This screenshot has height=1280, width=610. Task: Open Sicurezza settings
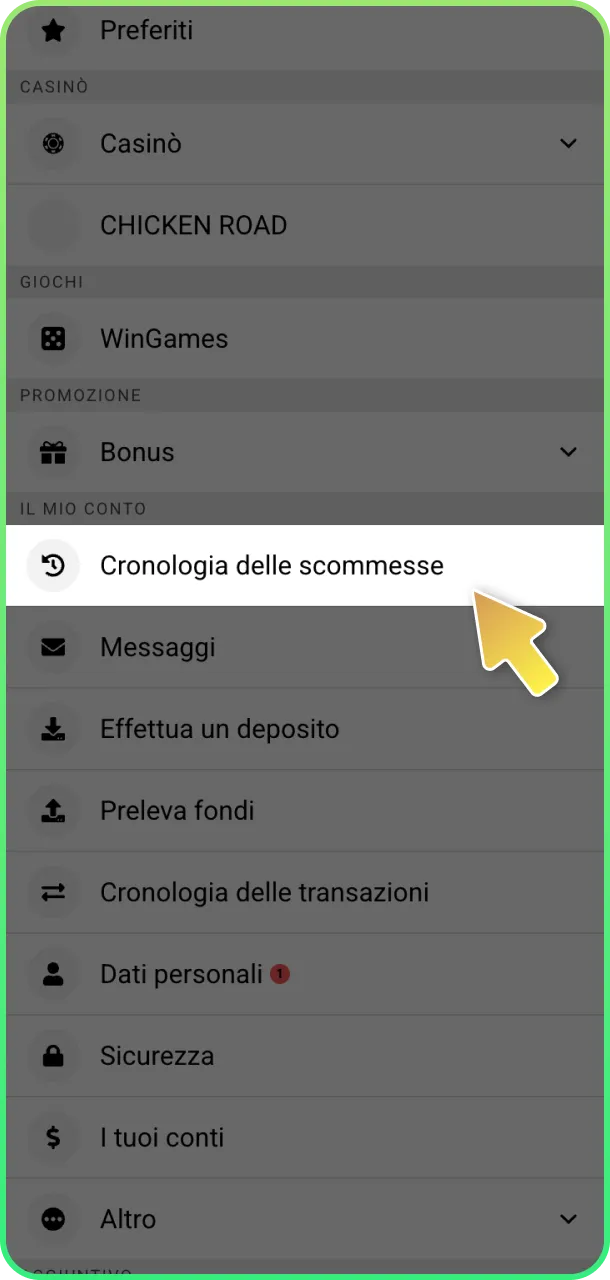coord(157,1056)
